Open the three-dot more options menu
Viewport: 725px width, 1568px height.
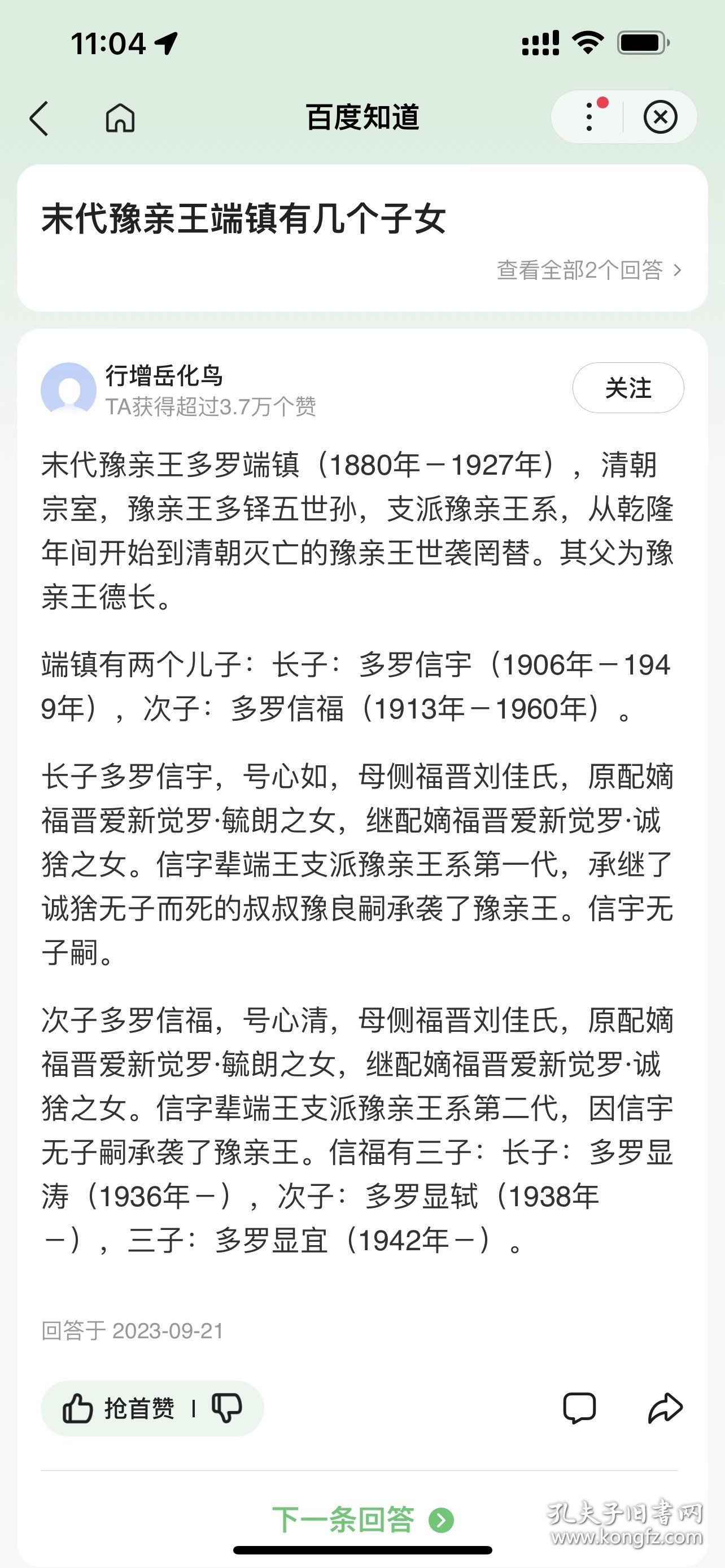coord(589,117)
